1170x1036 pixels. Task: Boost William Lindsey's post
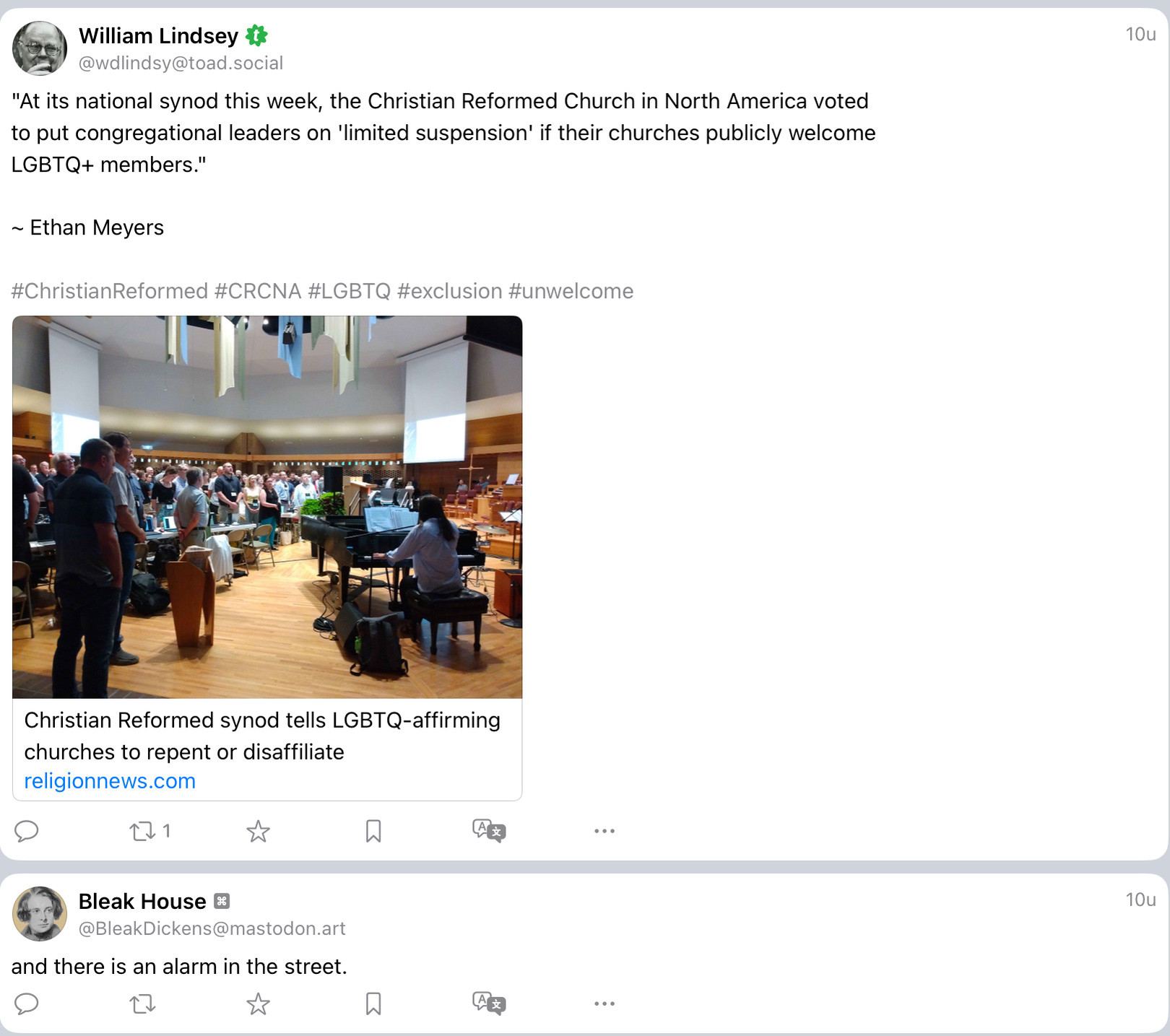(x=142, y=831)
